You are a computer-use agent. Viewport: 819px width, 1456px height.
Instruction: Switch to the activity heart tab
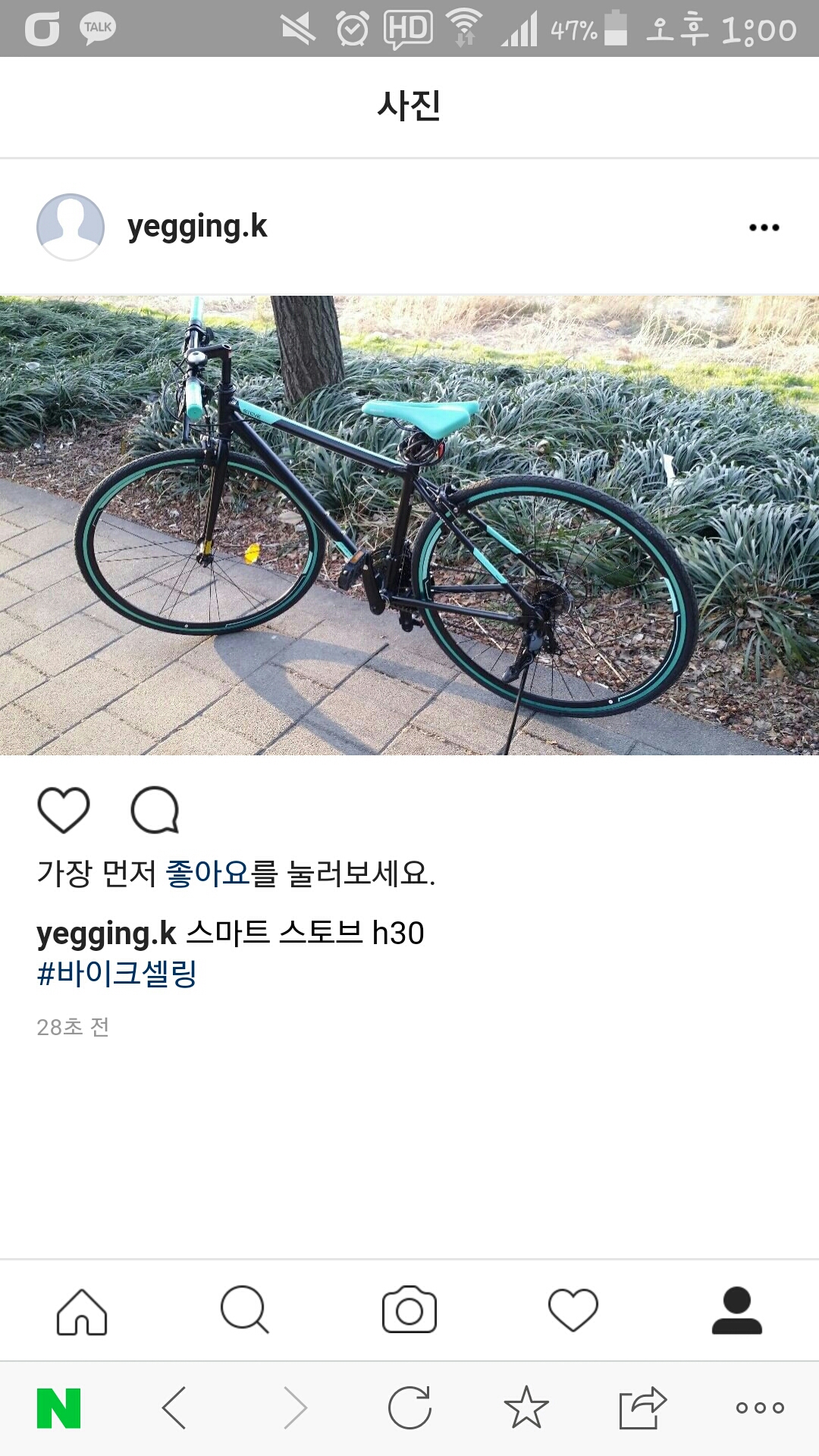click(x=573, y=1310)
